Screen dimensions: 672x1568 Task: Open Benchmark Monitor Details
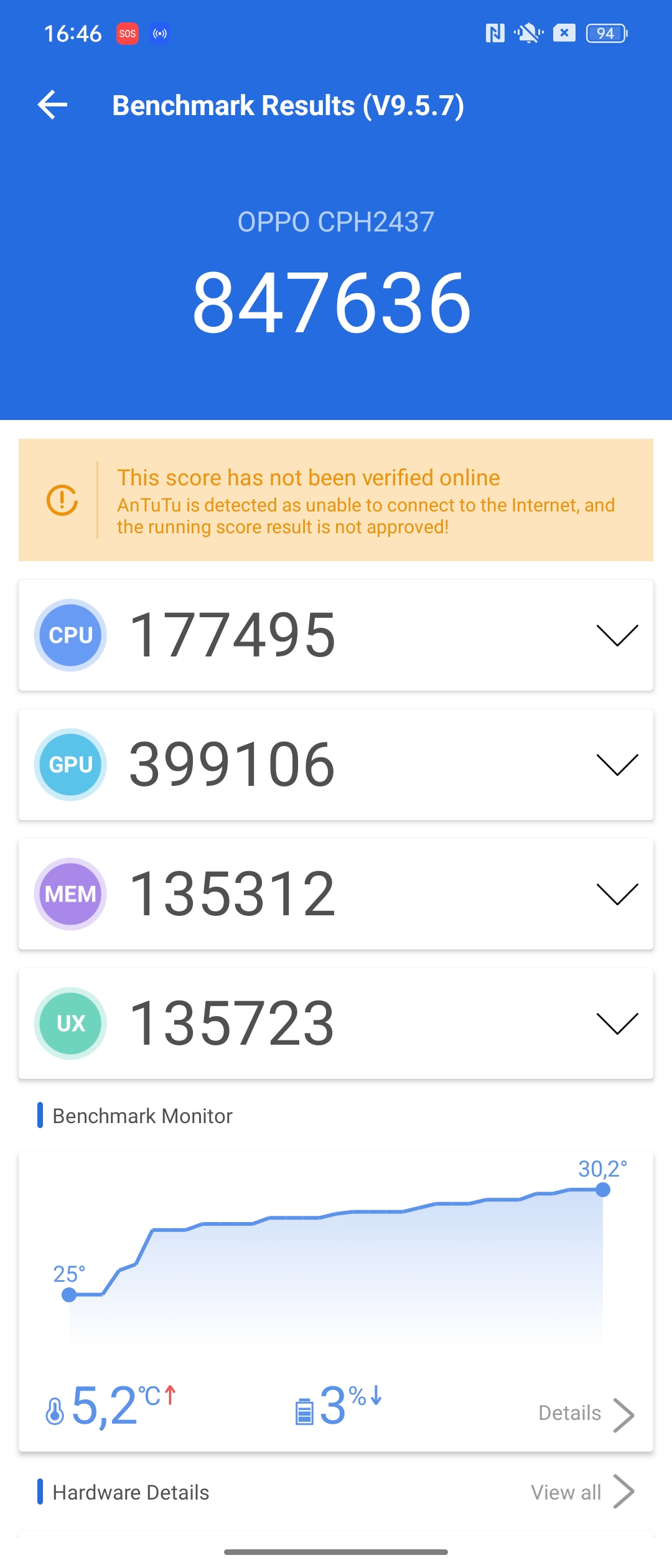[x=585, y=1414]
